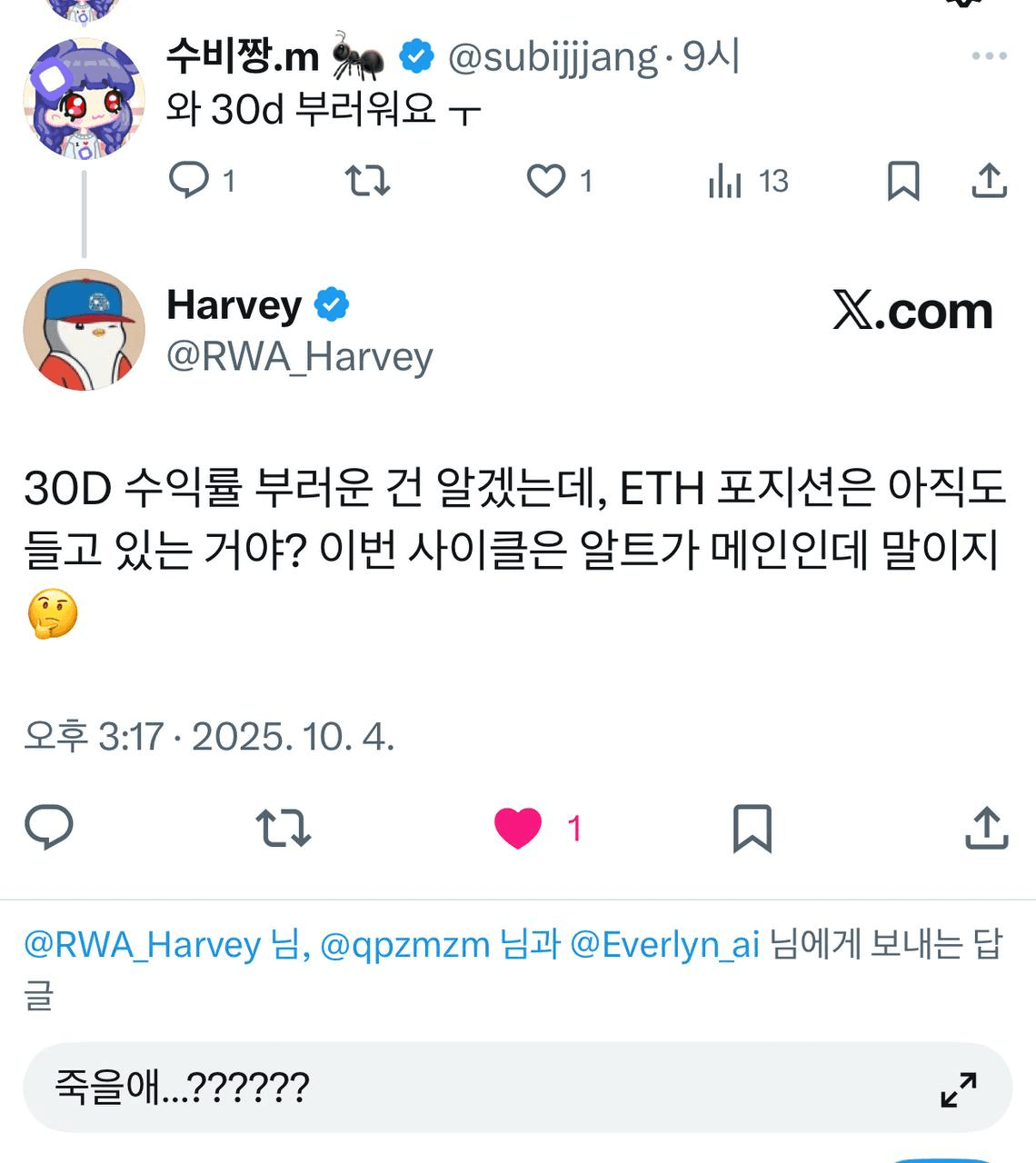Viewport: 1036px width, 1163px height.
Task: Share 수비짱.m's post
Action: (x=989, y=180)
